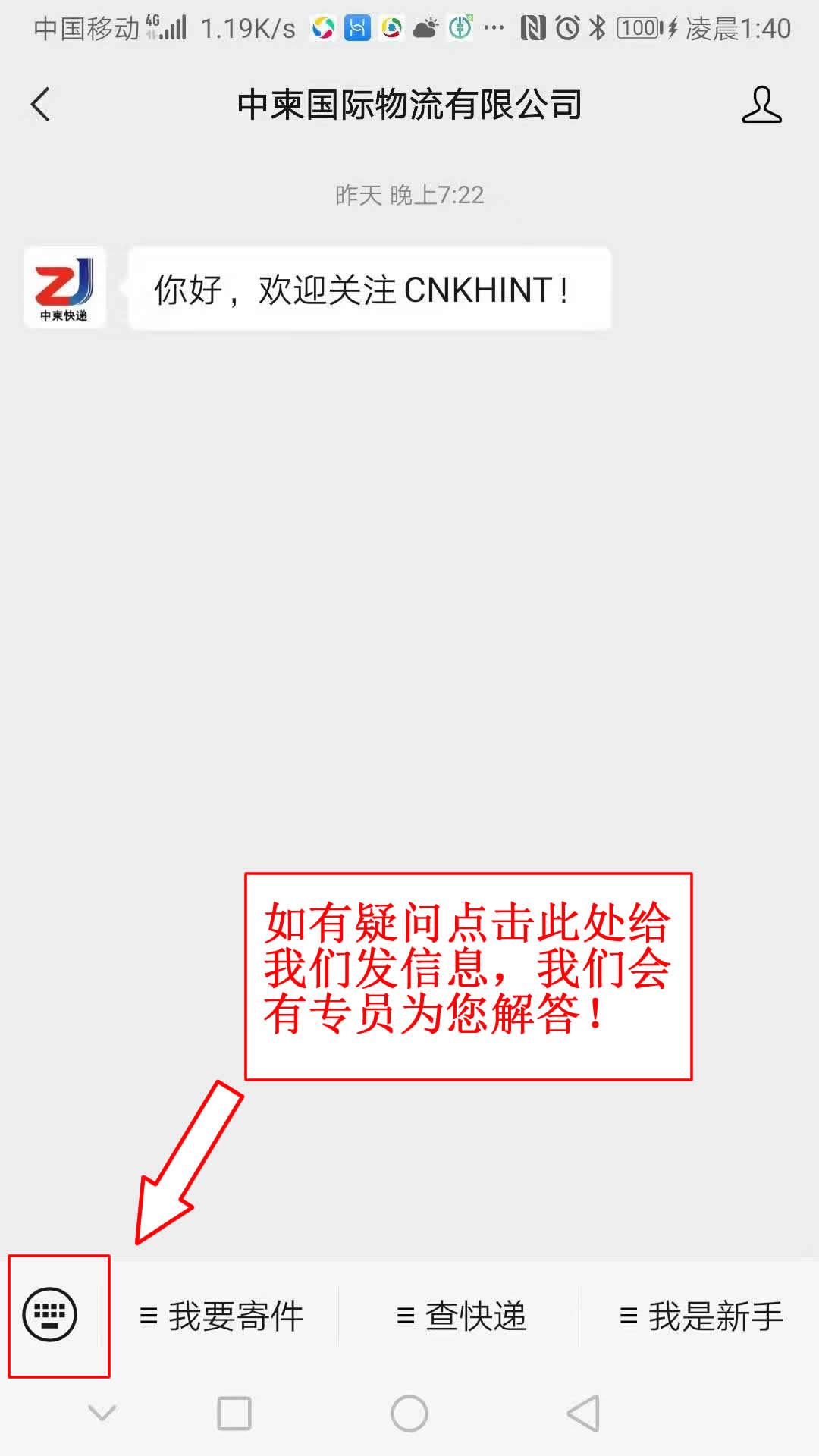Open the official account profile icon
819x1456 pixels.
tap(761, 105)
